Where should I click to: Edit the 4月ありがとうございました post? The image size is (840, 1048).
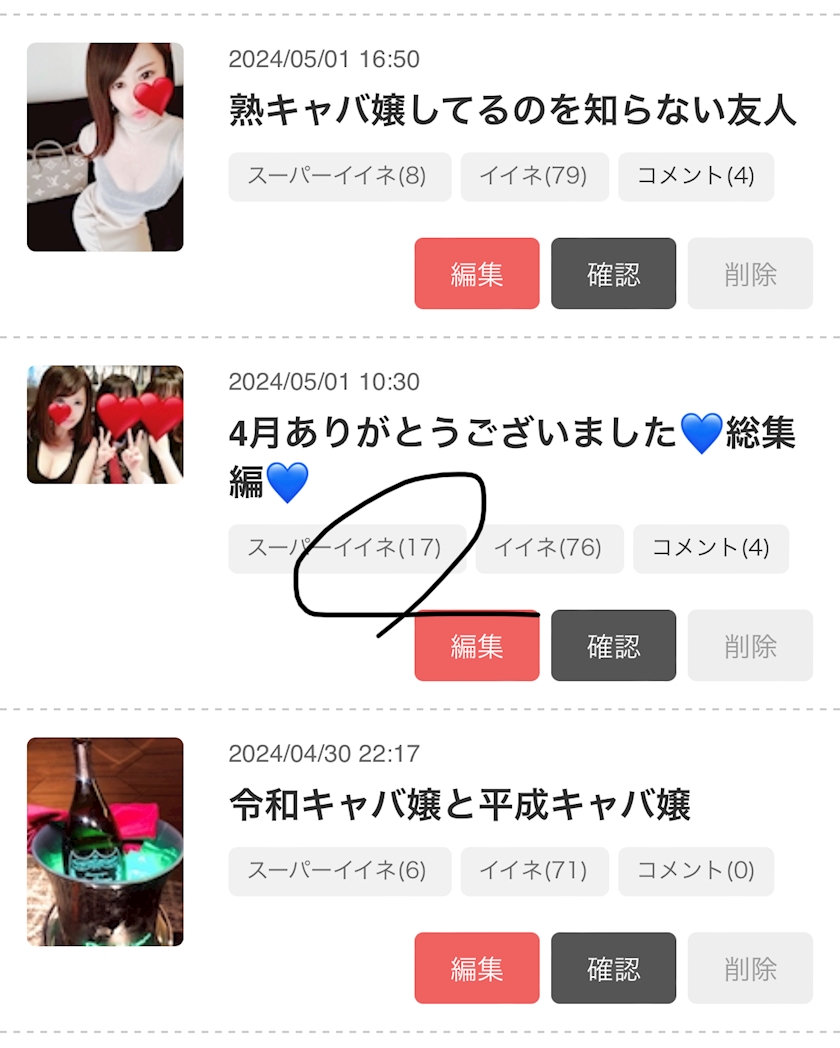476,646
